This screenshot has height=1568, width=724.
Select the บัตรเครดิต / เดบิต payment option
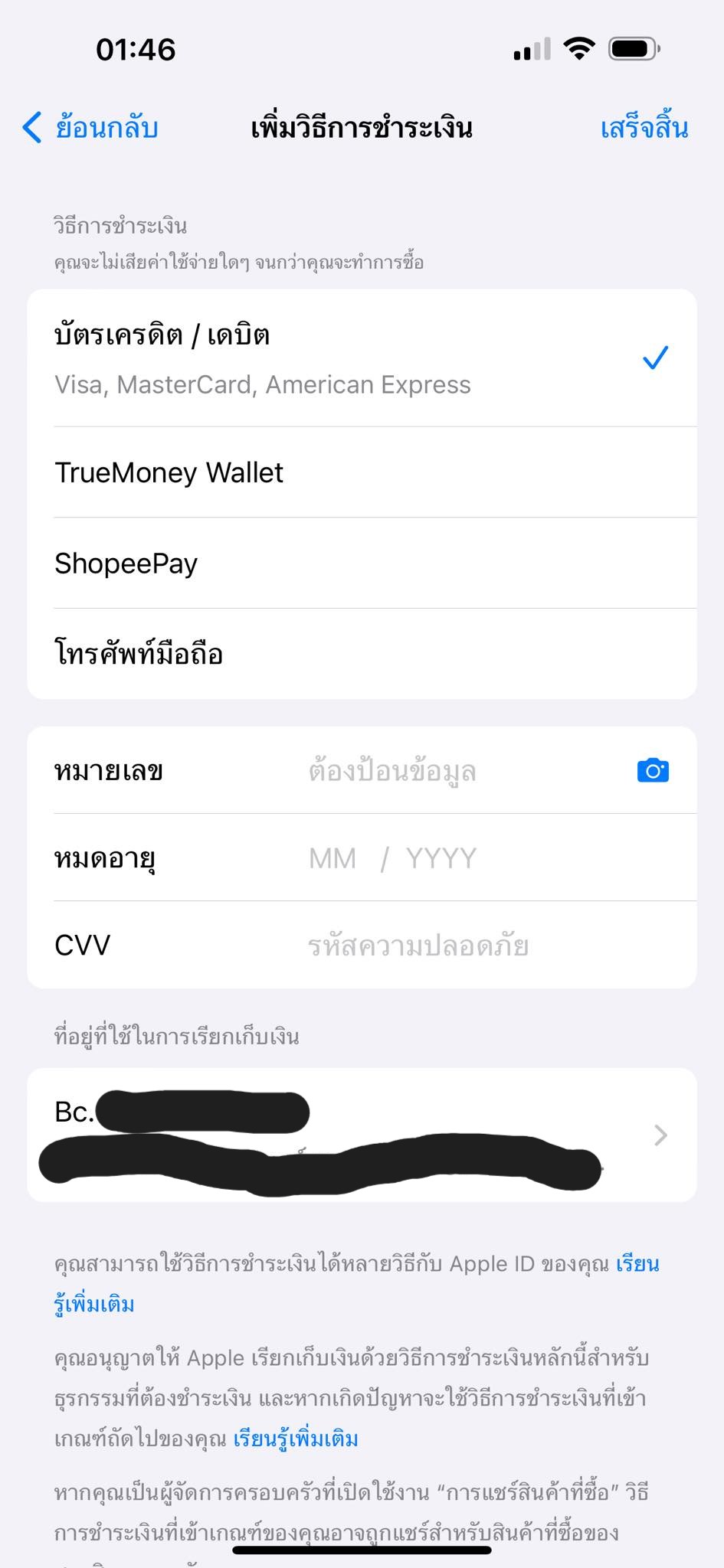[x=362, y=358]
